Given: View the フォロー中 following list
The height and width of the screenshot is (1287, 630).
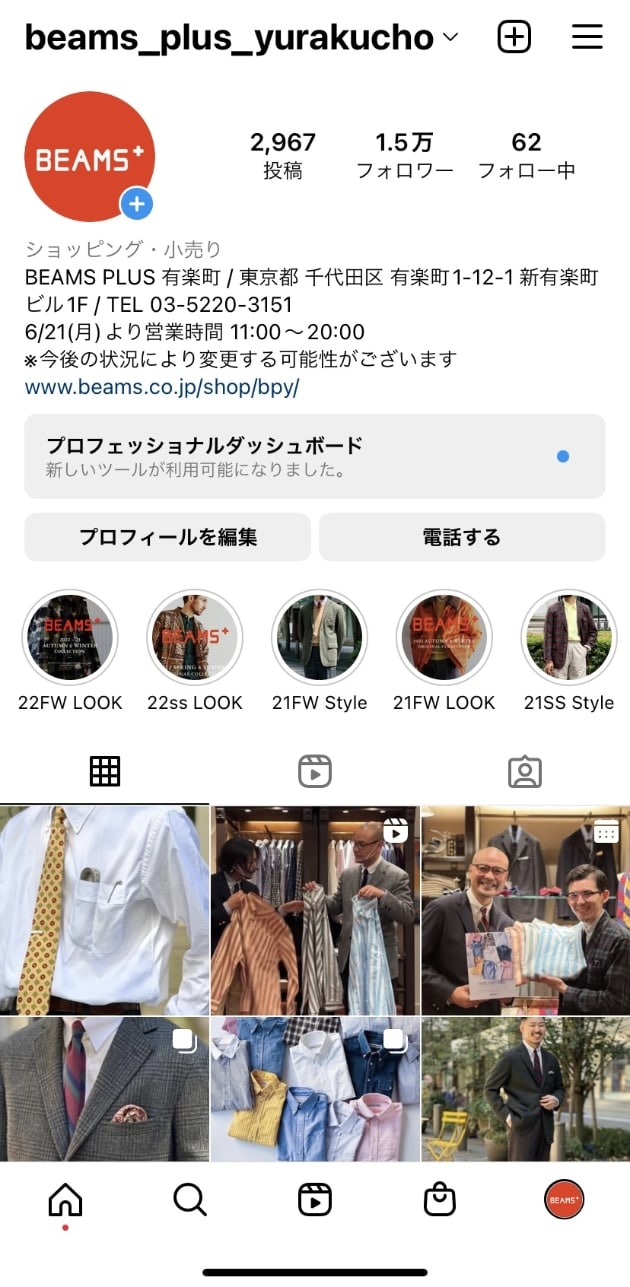Looking at the screenshot, I should [526, 156].
